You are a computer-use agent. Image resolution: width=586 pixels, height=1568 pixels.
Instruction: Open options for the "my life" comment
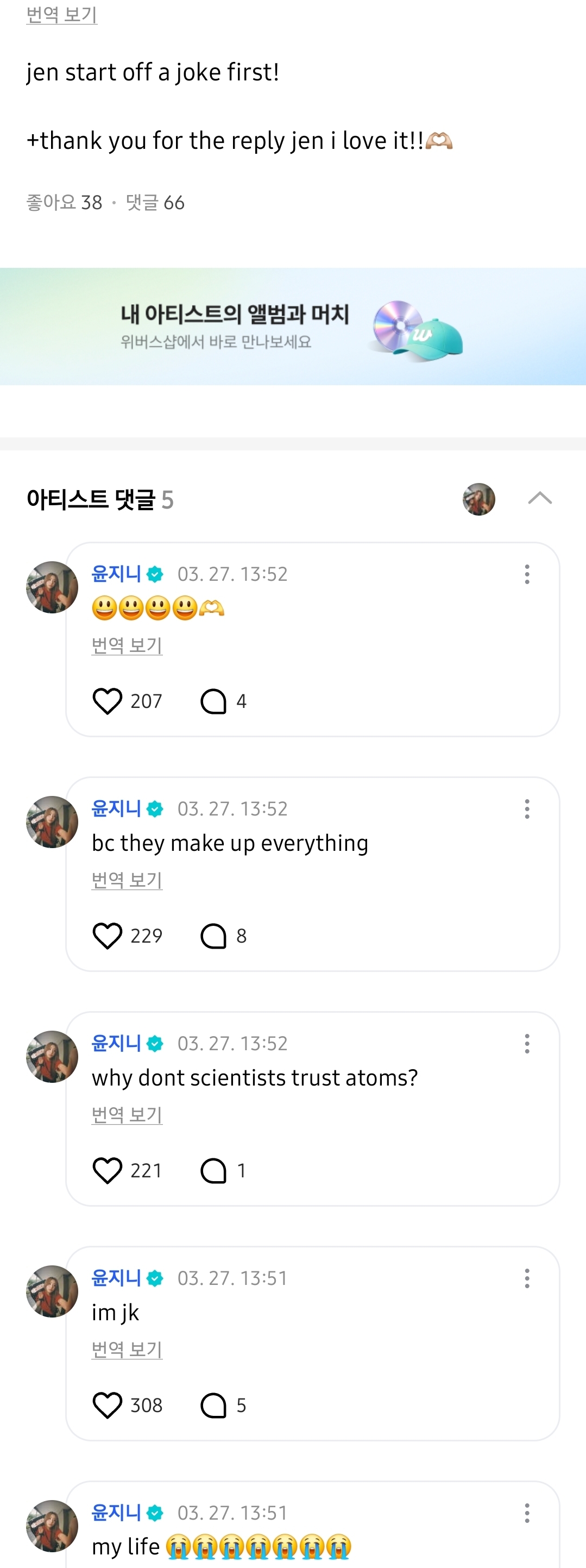527,1513
